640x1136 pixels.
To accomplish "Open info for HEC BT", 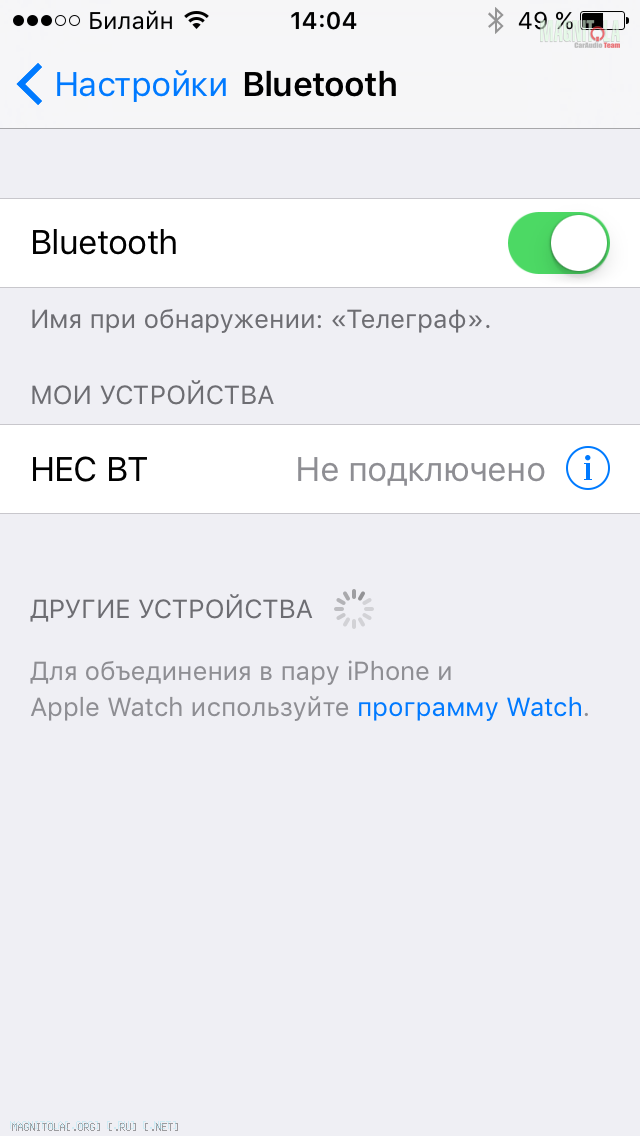I will 588,469.
